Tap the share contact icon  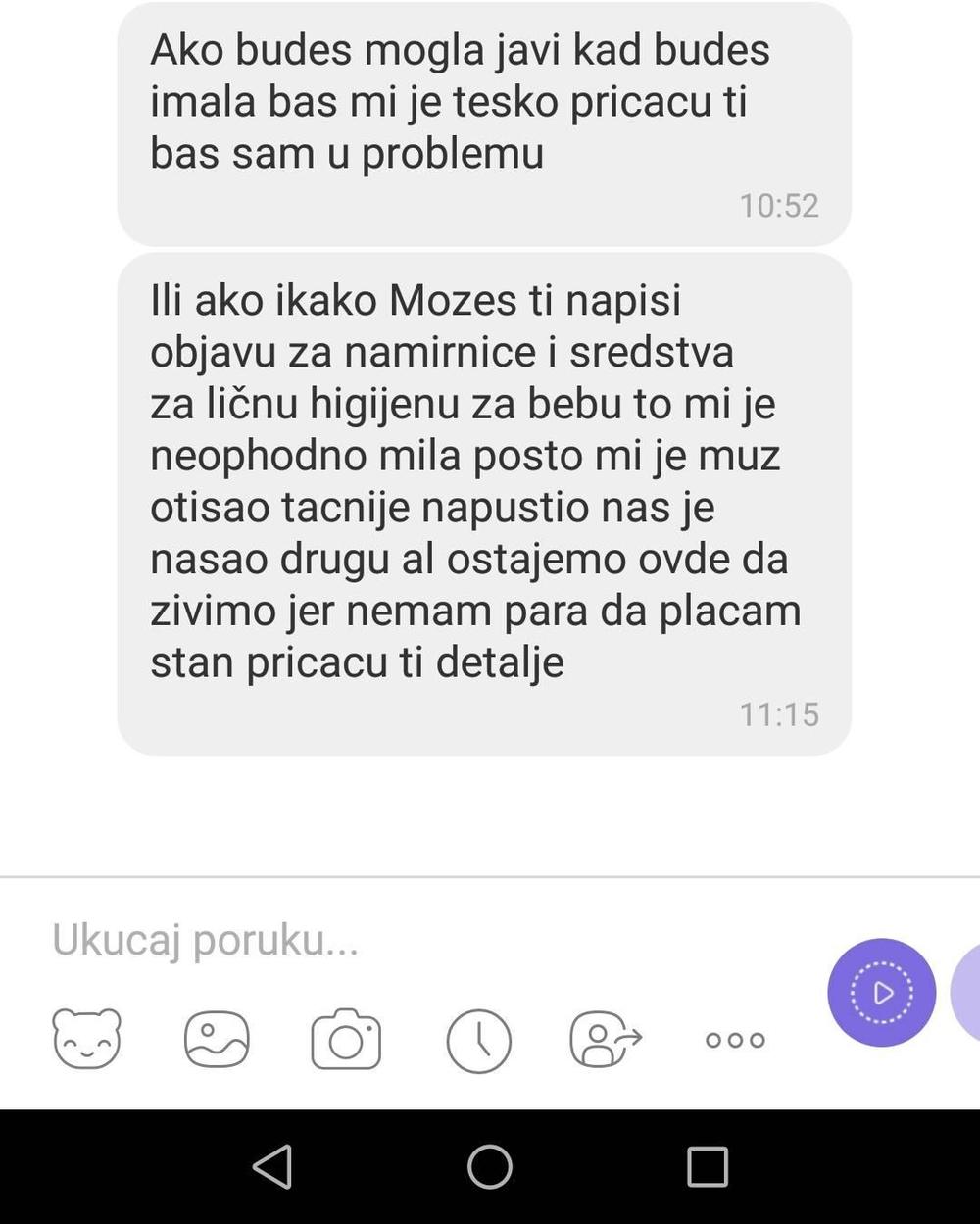[605, 1039]
